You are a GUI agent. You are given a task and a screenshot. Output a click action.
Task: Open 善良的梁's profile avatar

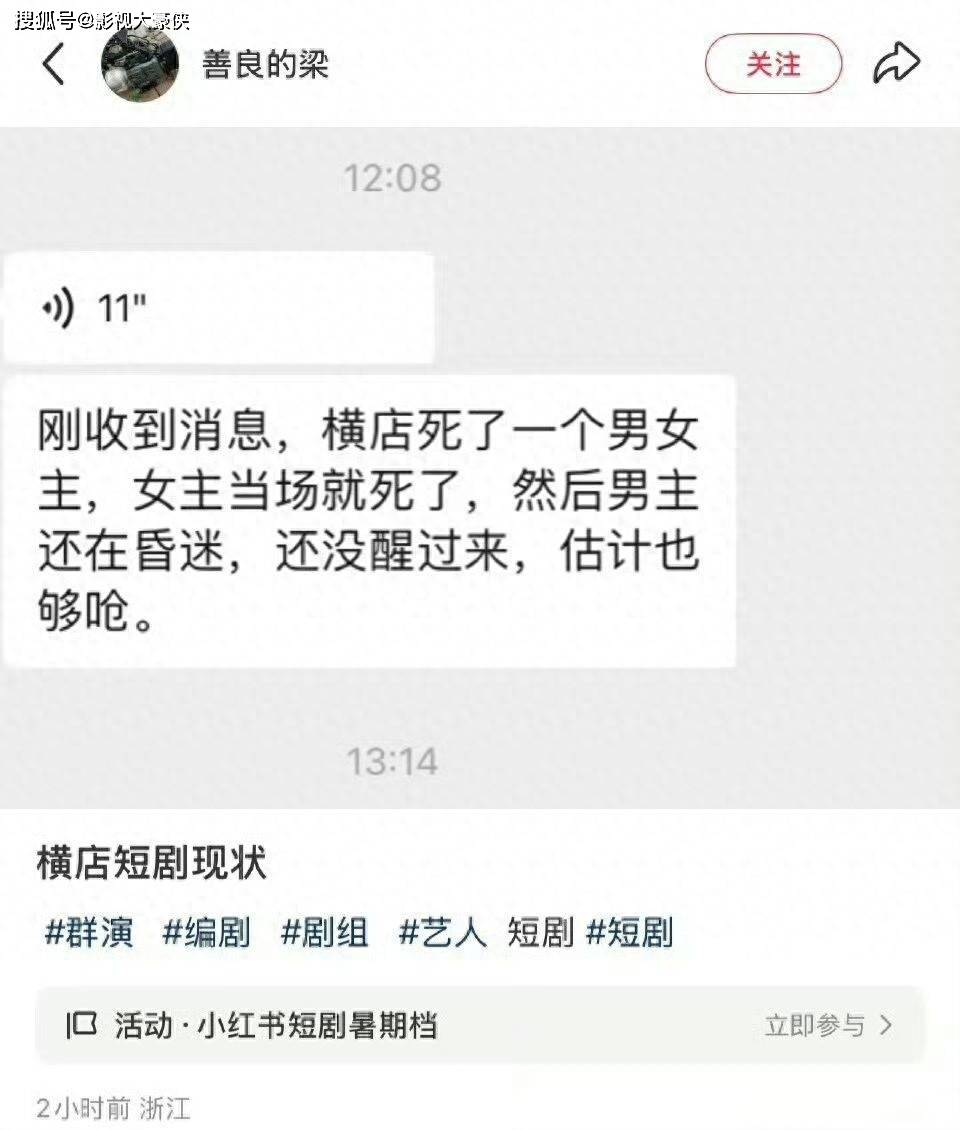[142, 66]
